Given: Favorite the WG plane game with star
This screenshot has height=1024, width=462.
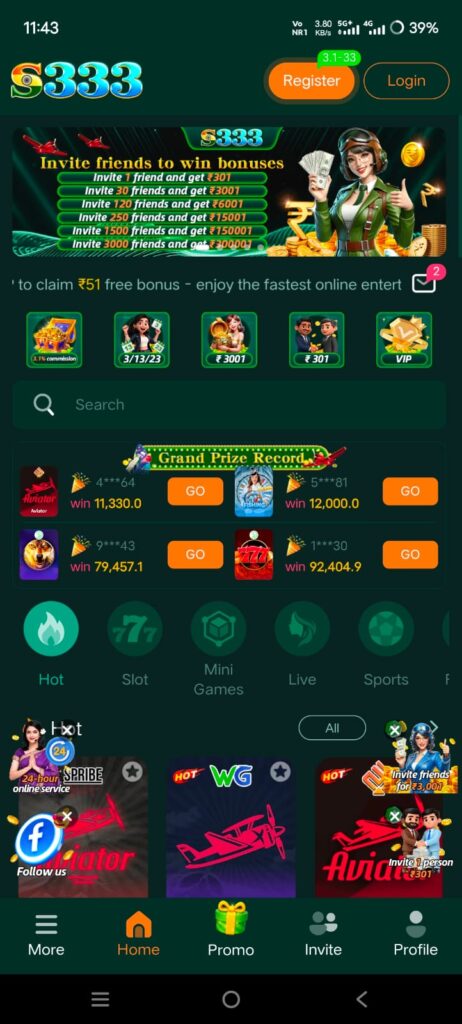Looking at the screenshot, I should [280, 772].
